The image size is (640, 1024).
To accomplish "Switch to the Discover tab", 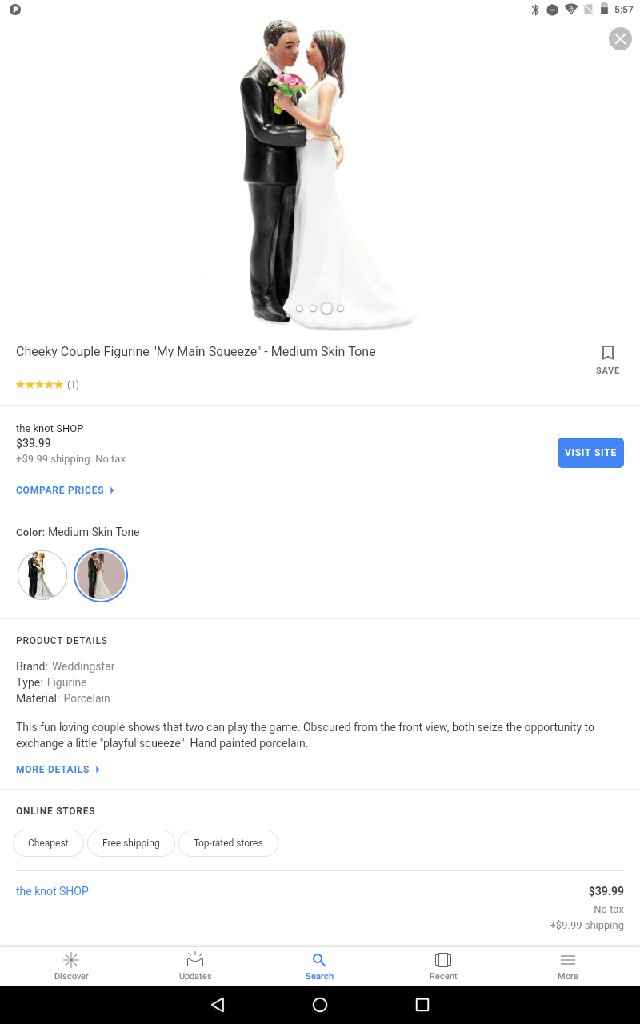I will tap(71, 965).
